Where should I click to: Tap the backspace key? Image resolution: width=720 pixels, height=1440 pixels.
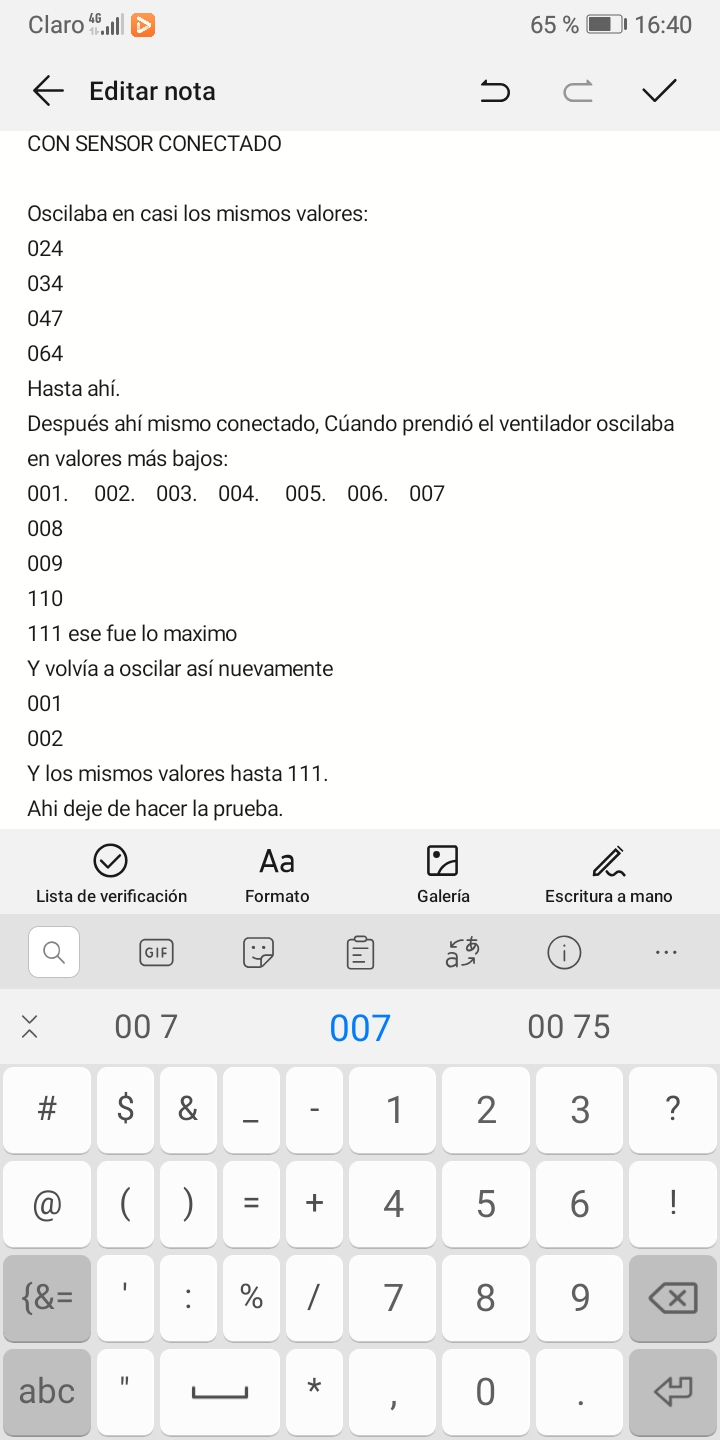pyautogui.click(x=672, y=1298)
